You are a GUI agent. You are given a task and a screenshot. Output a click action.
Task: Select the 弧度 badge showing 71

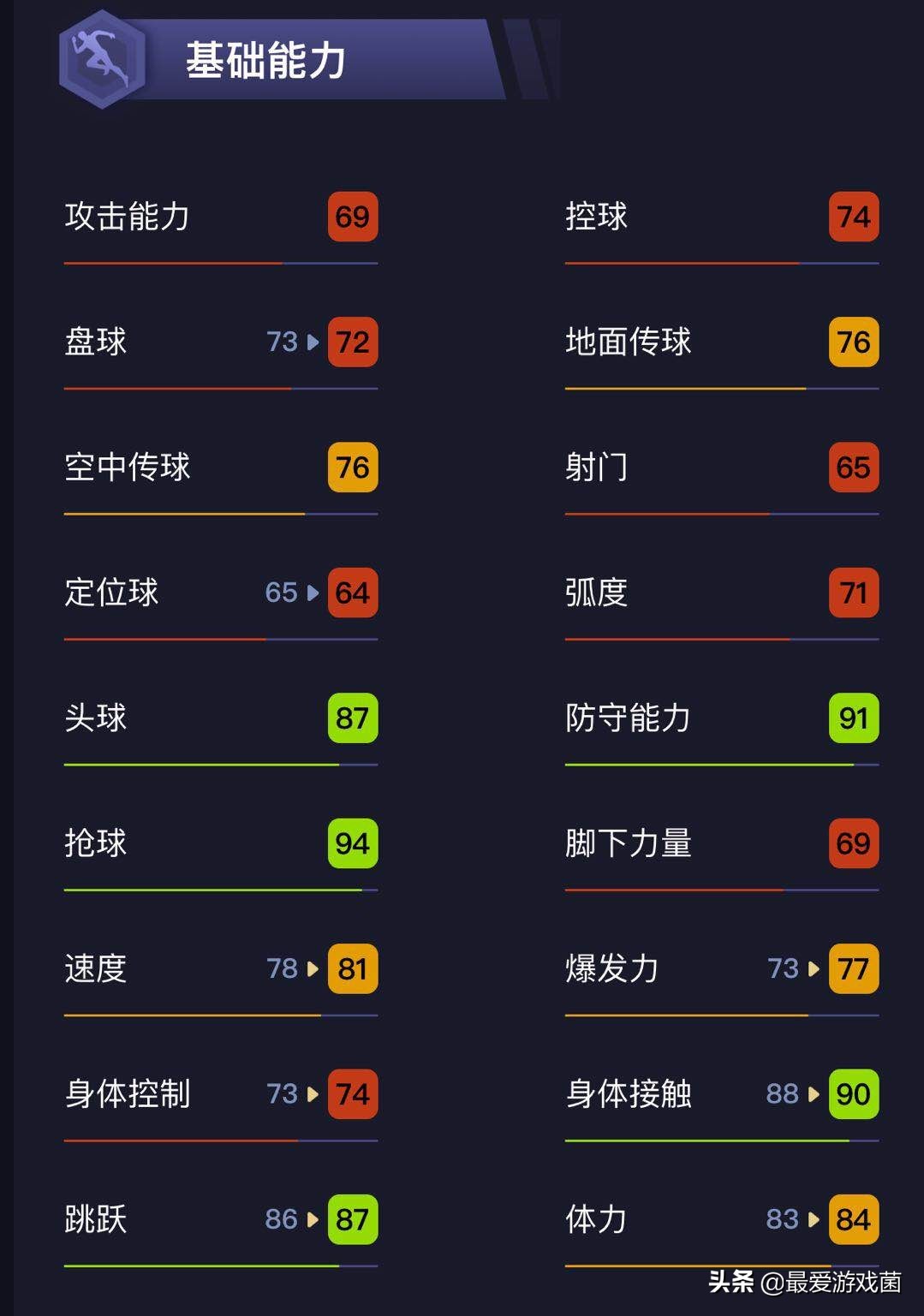click(x=852, y=592)
